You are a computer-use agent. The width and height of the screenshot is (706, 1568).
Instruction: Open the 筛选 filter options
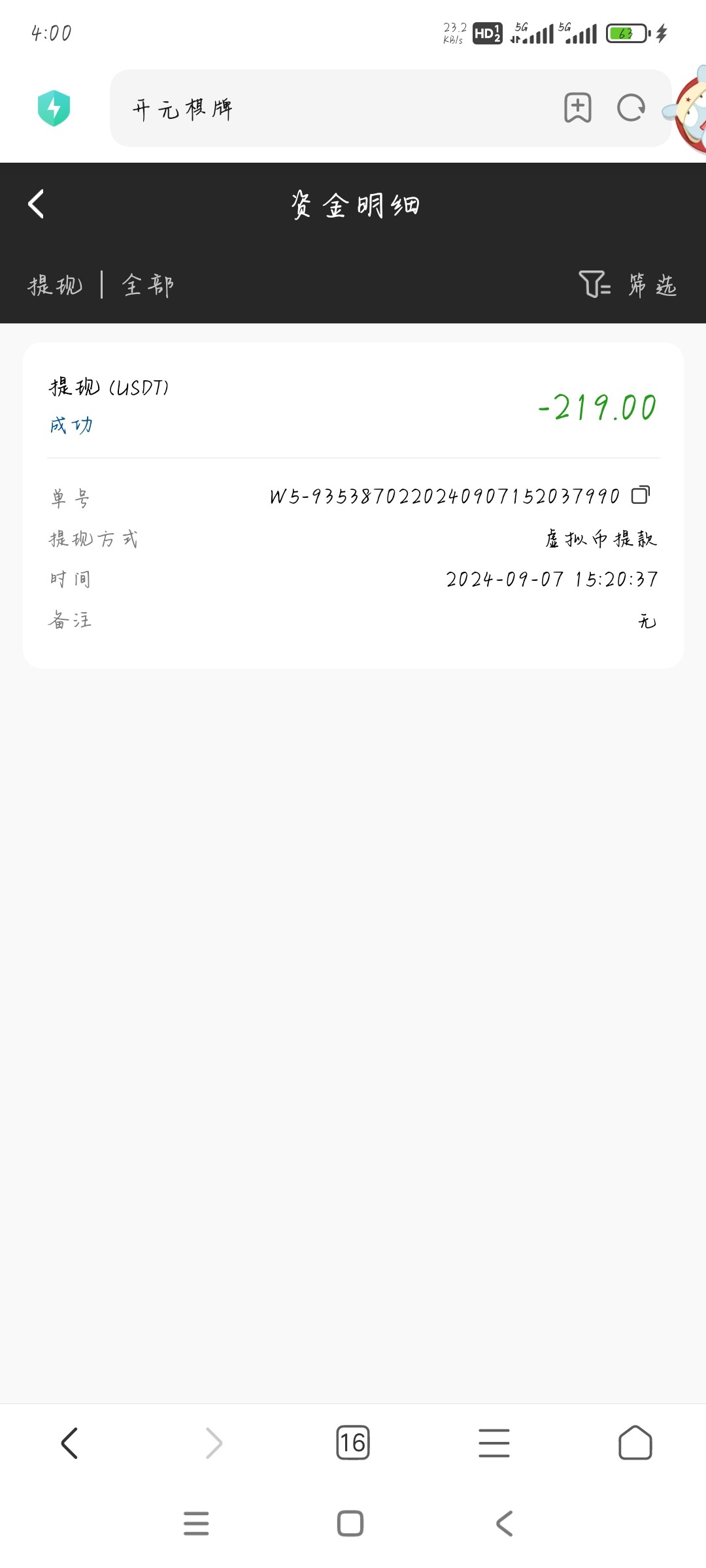[x=628, y=285]
